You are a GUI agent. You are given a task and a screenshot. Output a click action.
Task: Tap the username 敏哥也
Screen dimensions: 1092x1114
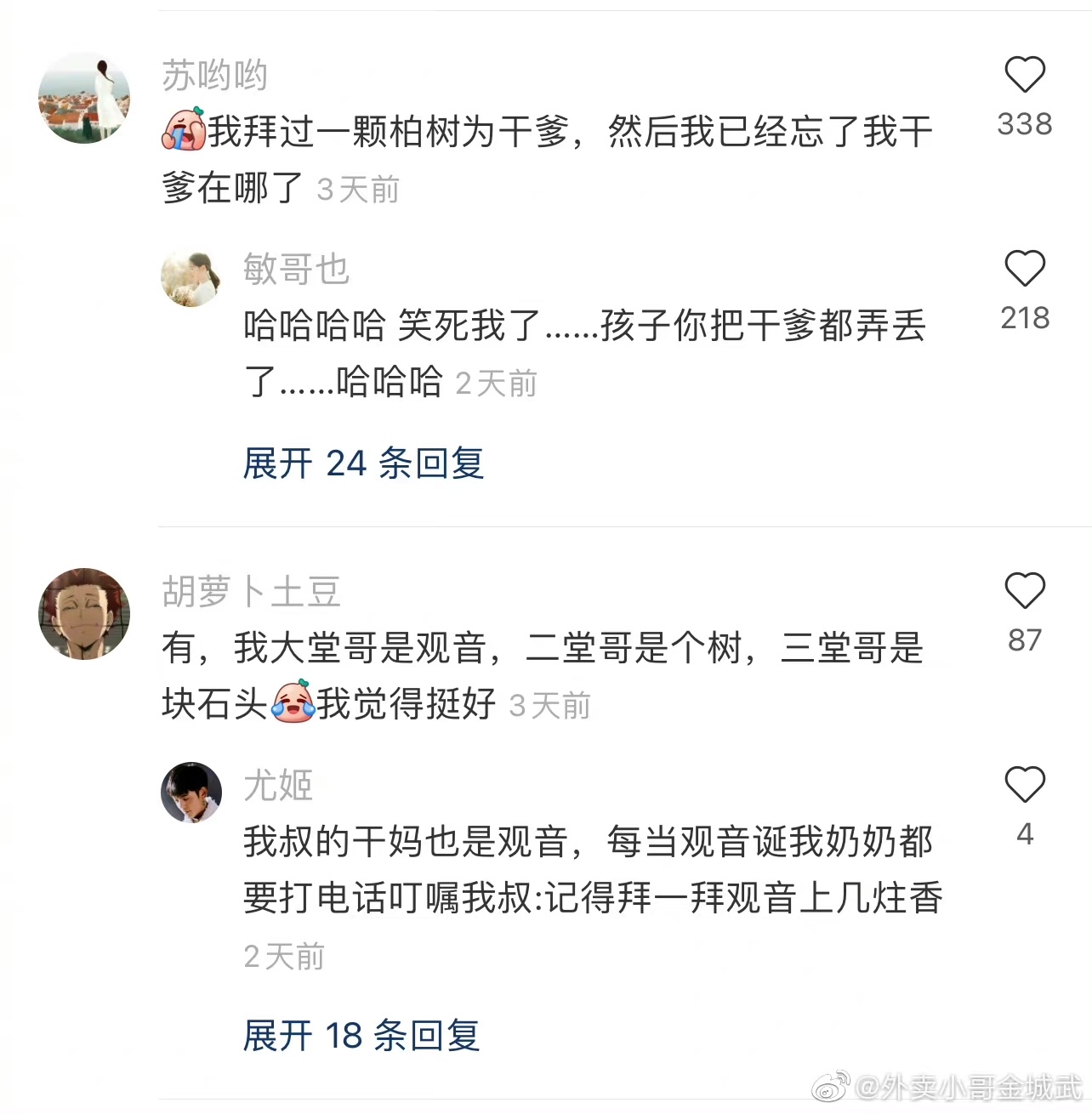coord(296,270)
